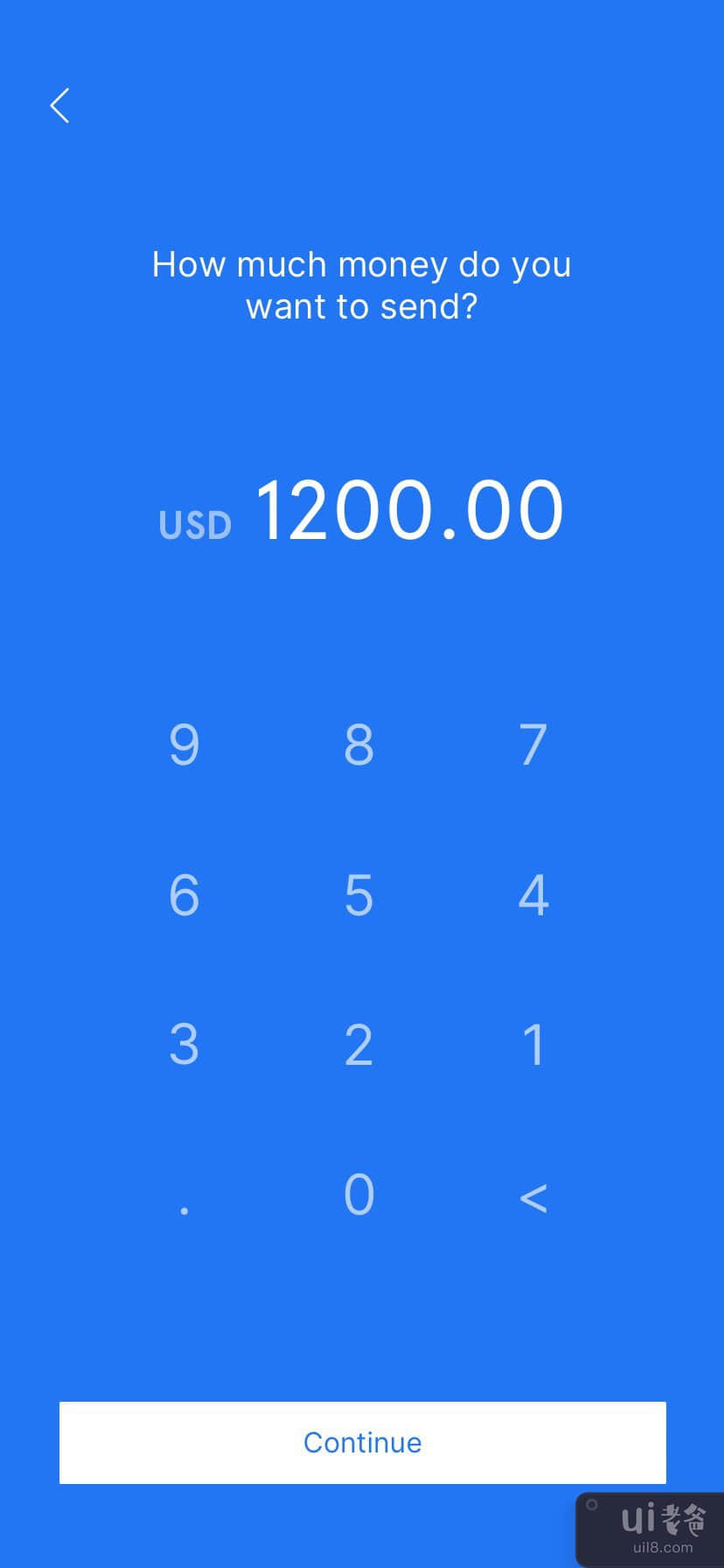This screenshot has width=724, height=1568.
Task: Tap the 0 key
Action: coord(359,1194)
